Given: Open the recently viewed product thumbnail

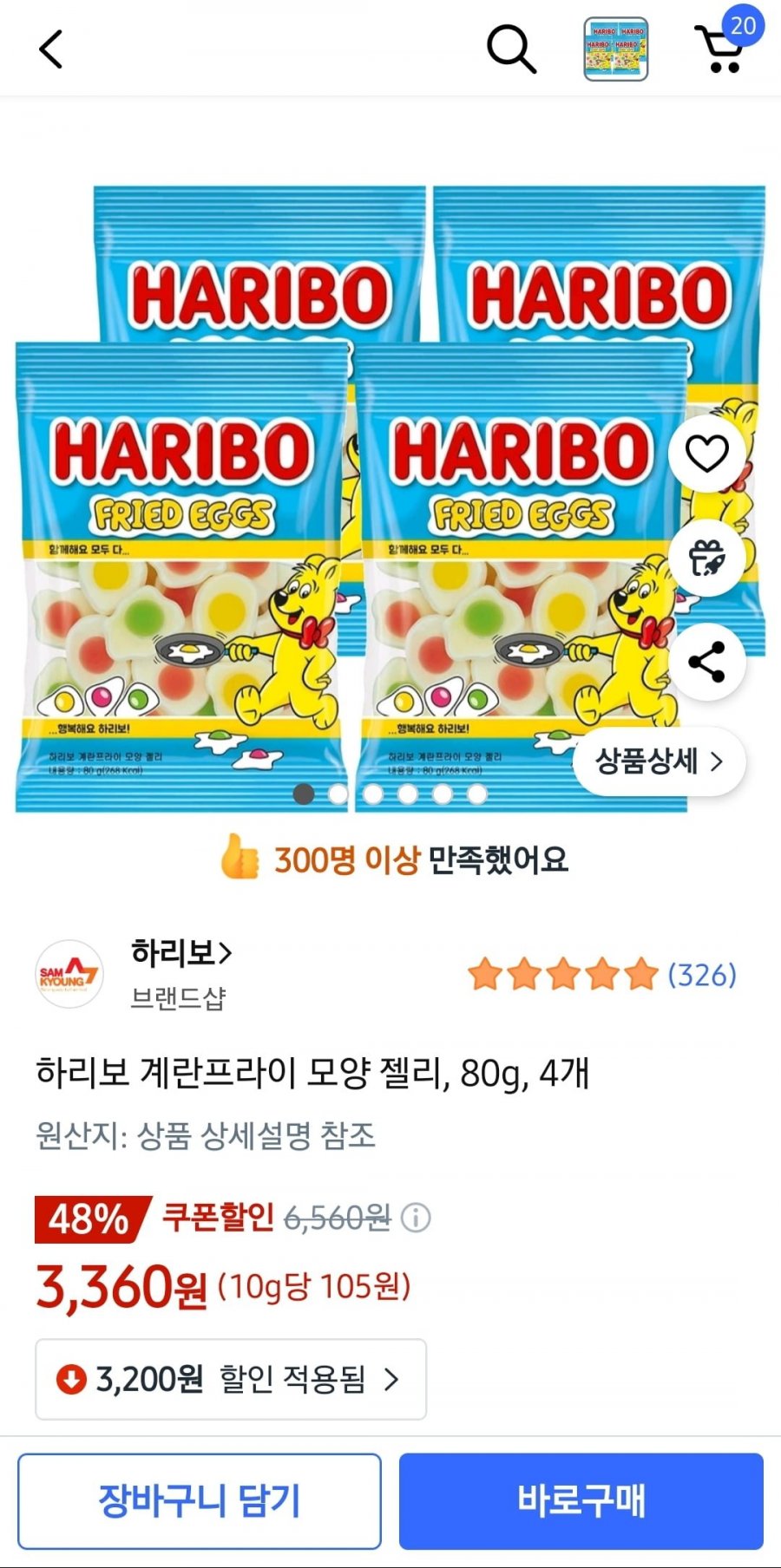Looking at the screenshot, I should click(615, 49).
